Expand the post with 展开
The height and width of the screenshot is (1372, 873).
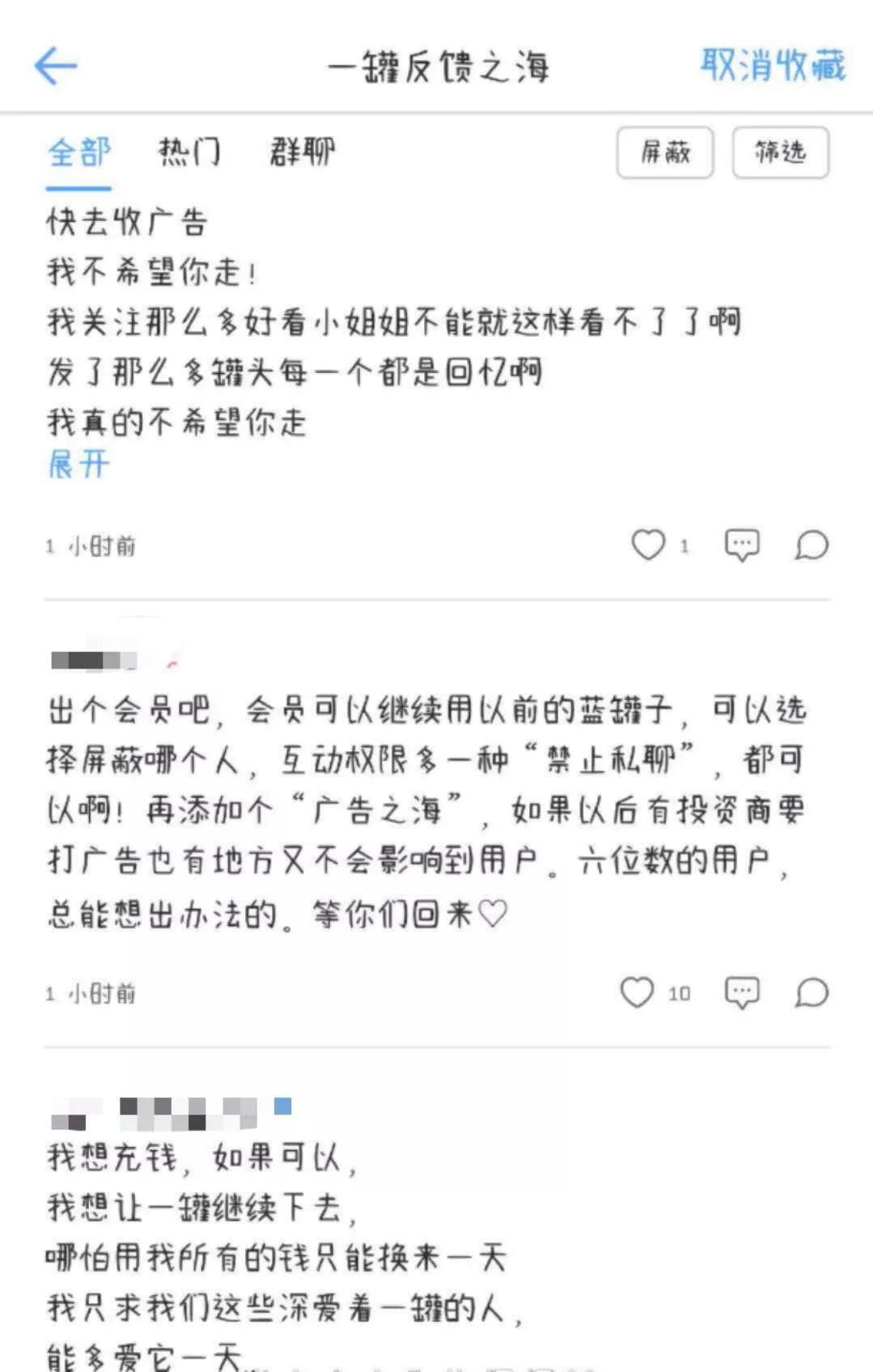(x=78, y=465)
